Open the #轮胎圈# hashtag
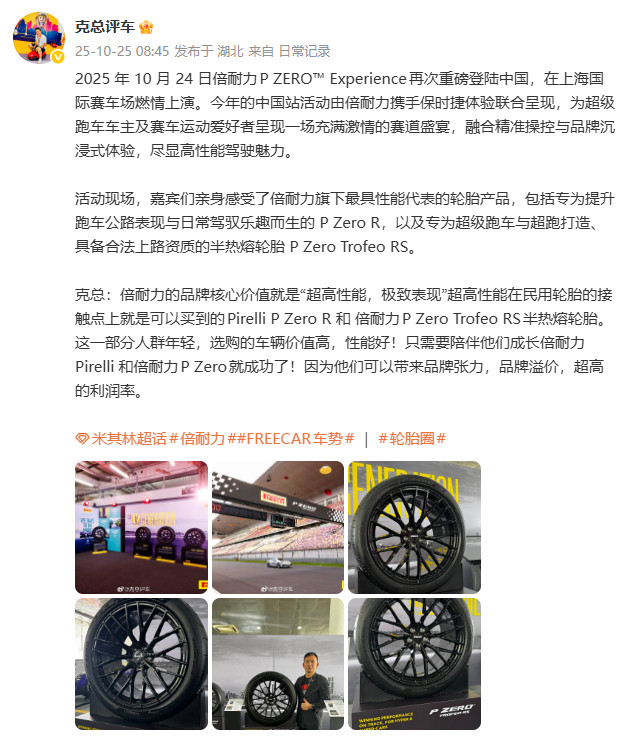The image size is (629, 741). pos(412,438)
